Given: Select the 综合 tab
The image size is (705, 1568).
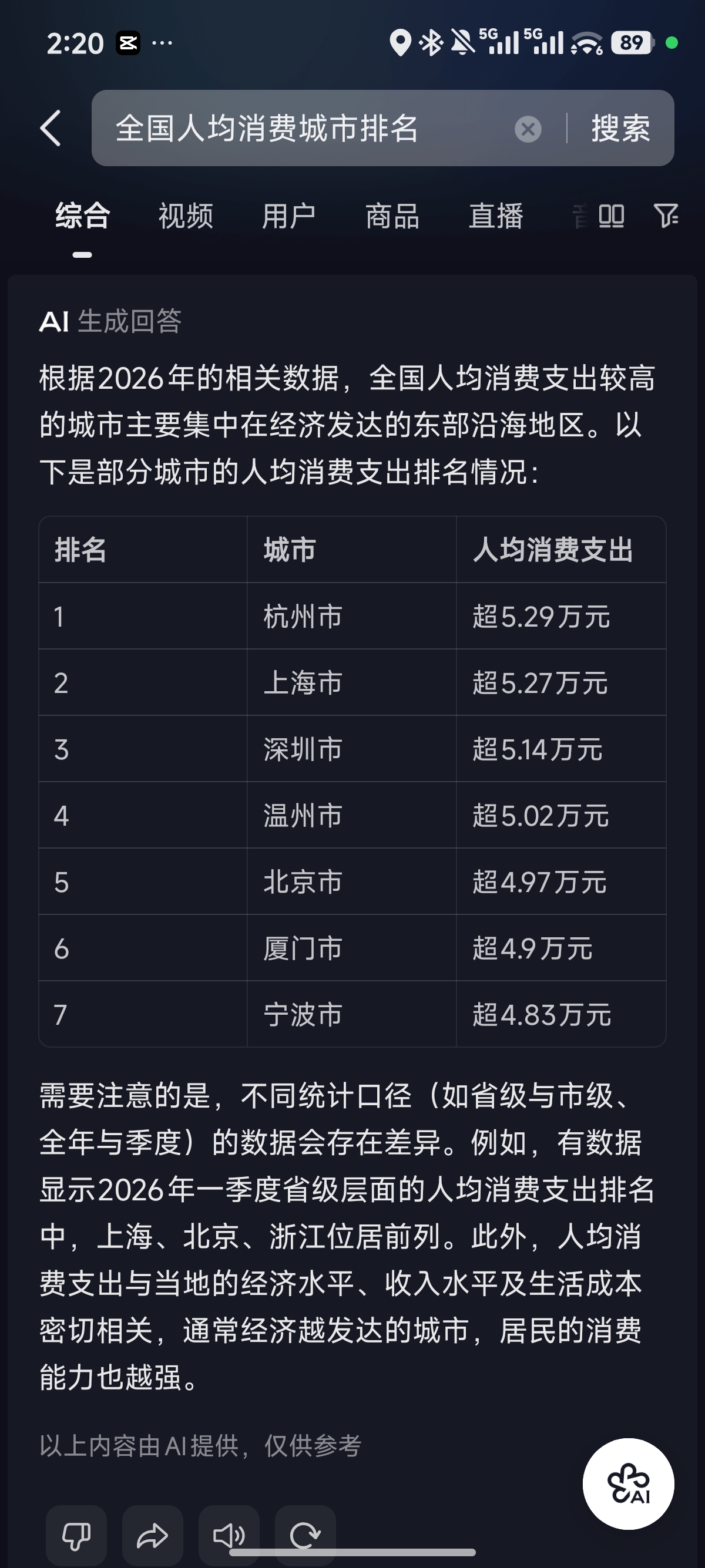Looking at the screenshot, I should point(82,216).
